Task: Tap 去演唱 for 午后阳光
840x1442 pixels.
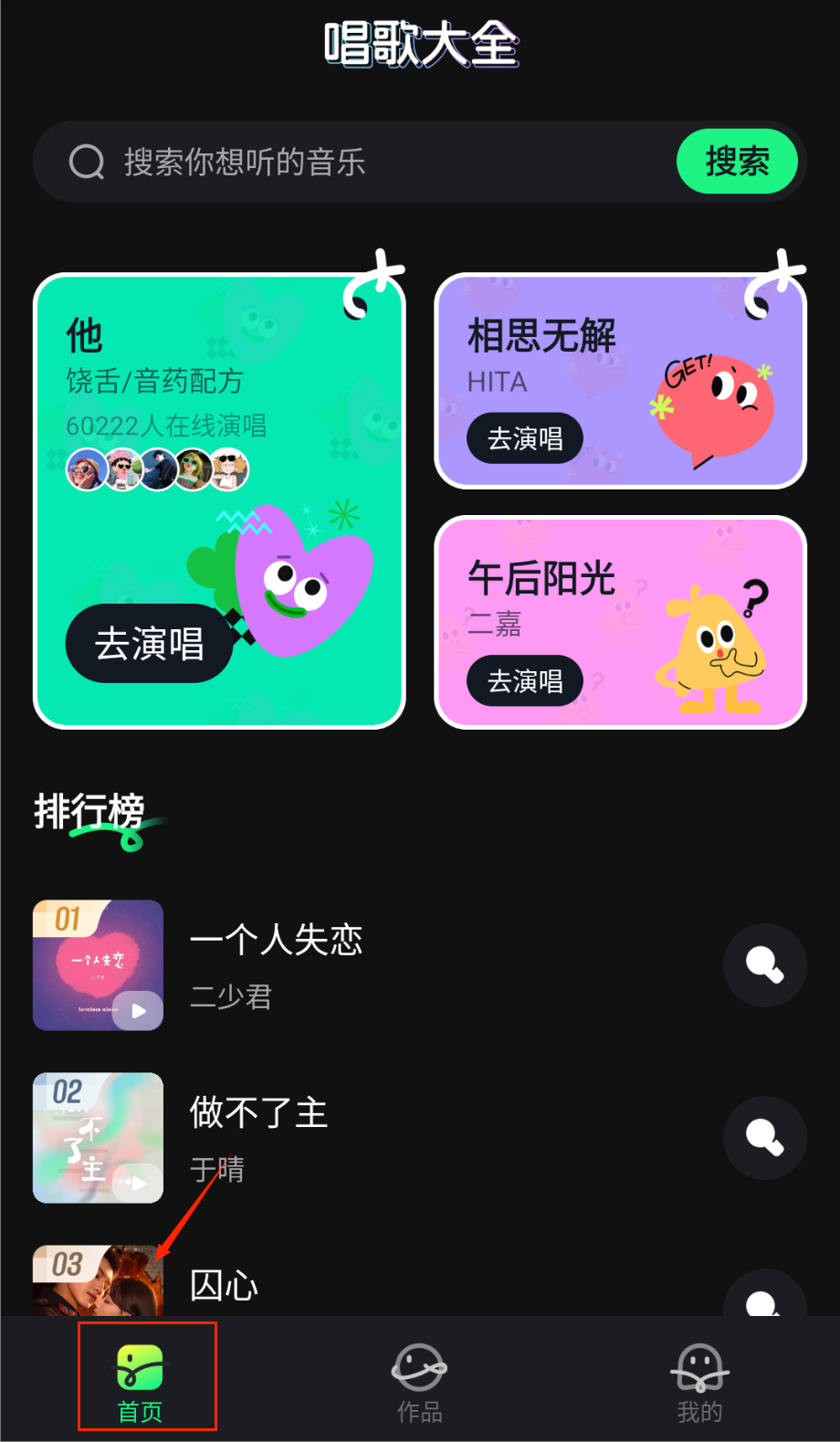Action: tap(525, 680)
